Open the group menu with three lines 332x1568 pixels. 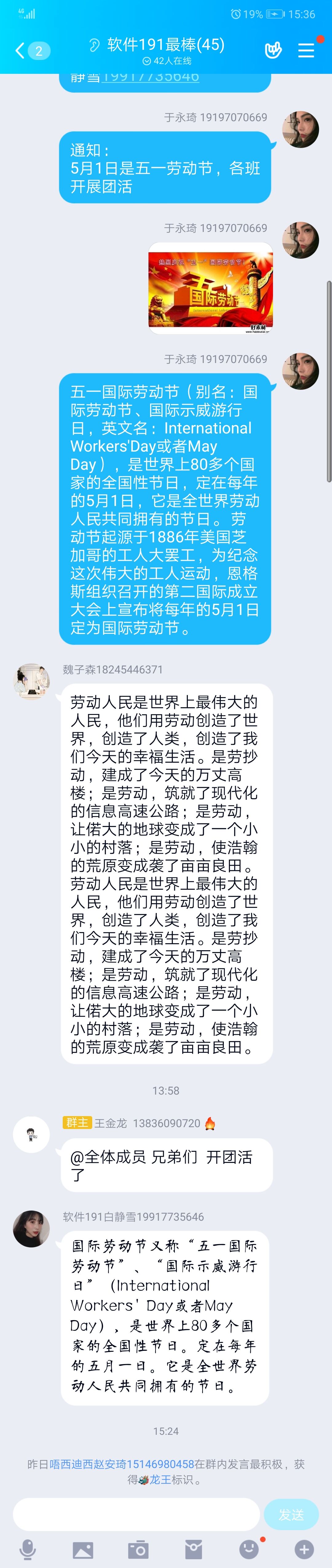306,50
